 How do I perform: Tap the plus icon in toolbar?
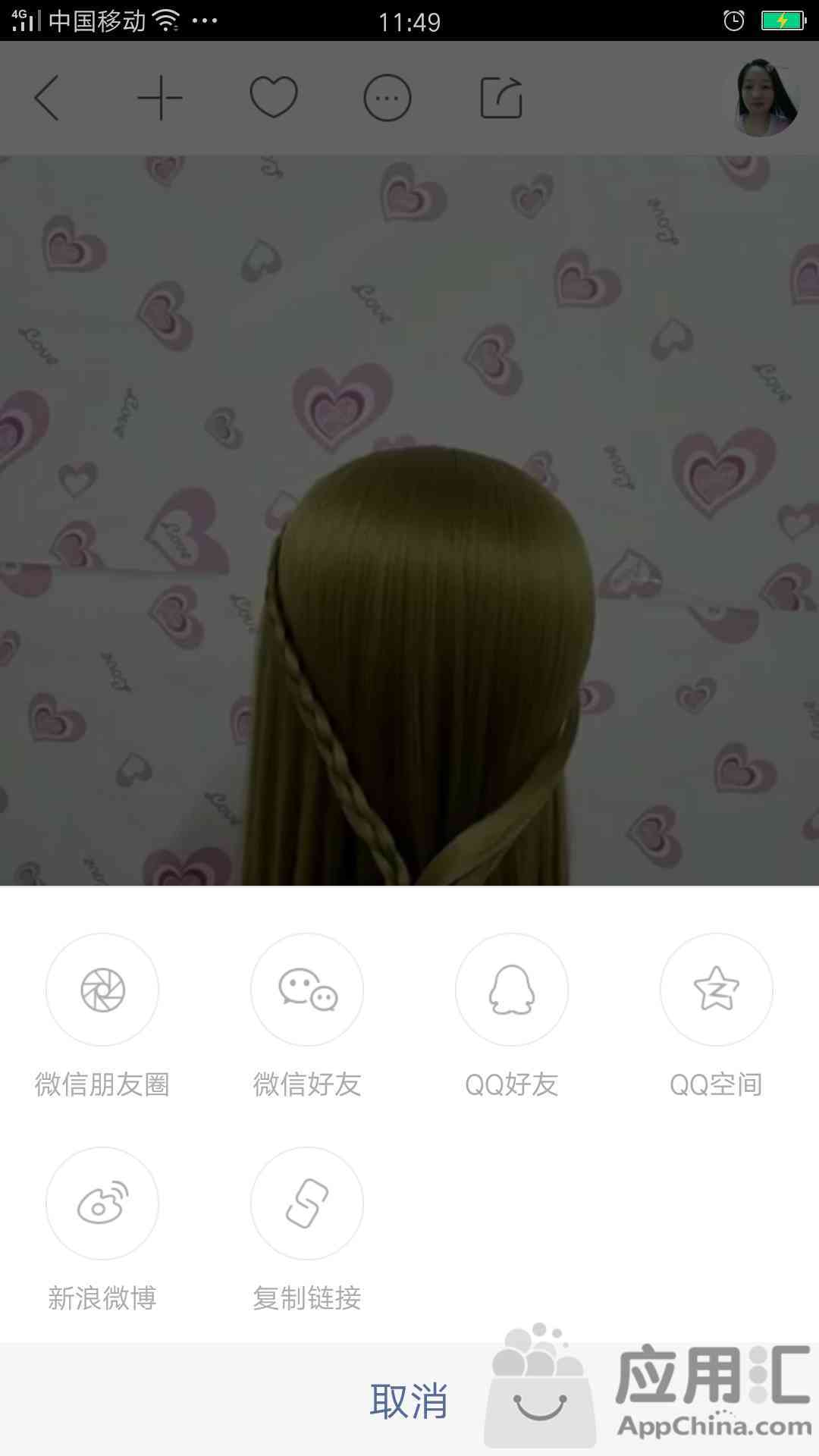[160, 98]
